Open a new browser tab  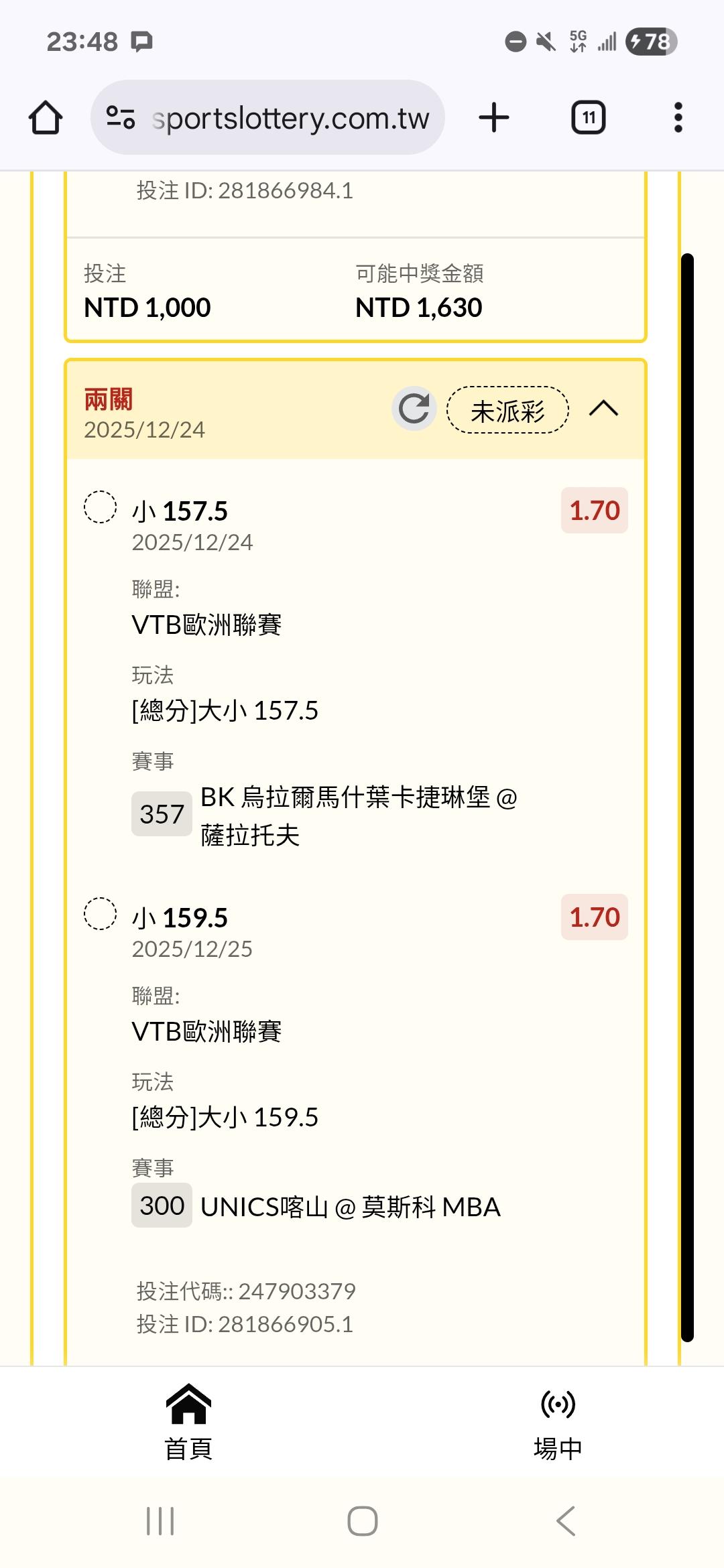pyautogui.click(x=494, y=118)
